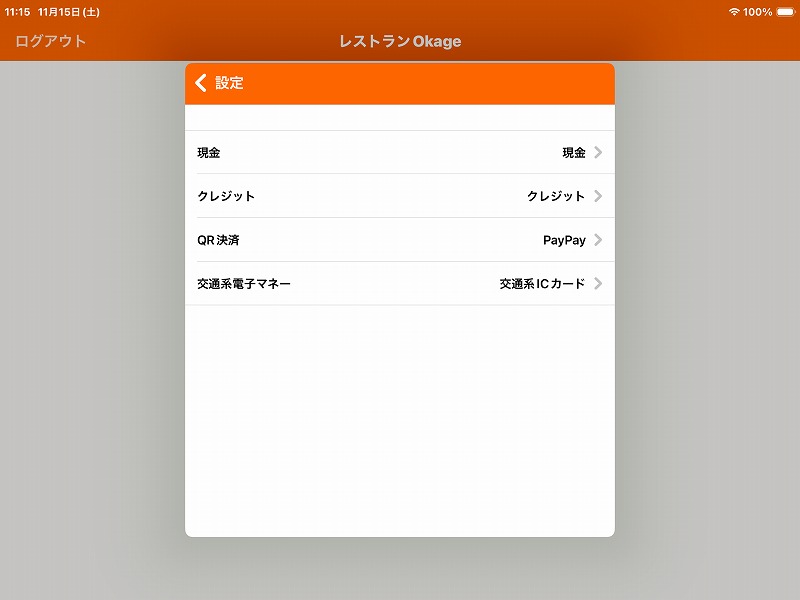Tap the ログアウト button
800x600 pixels.
51,41
